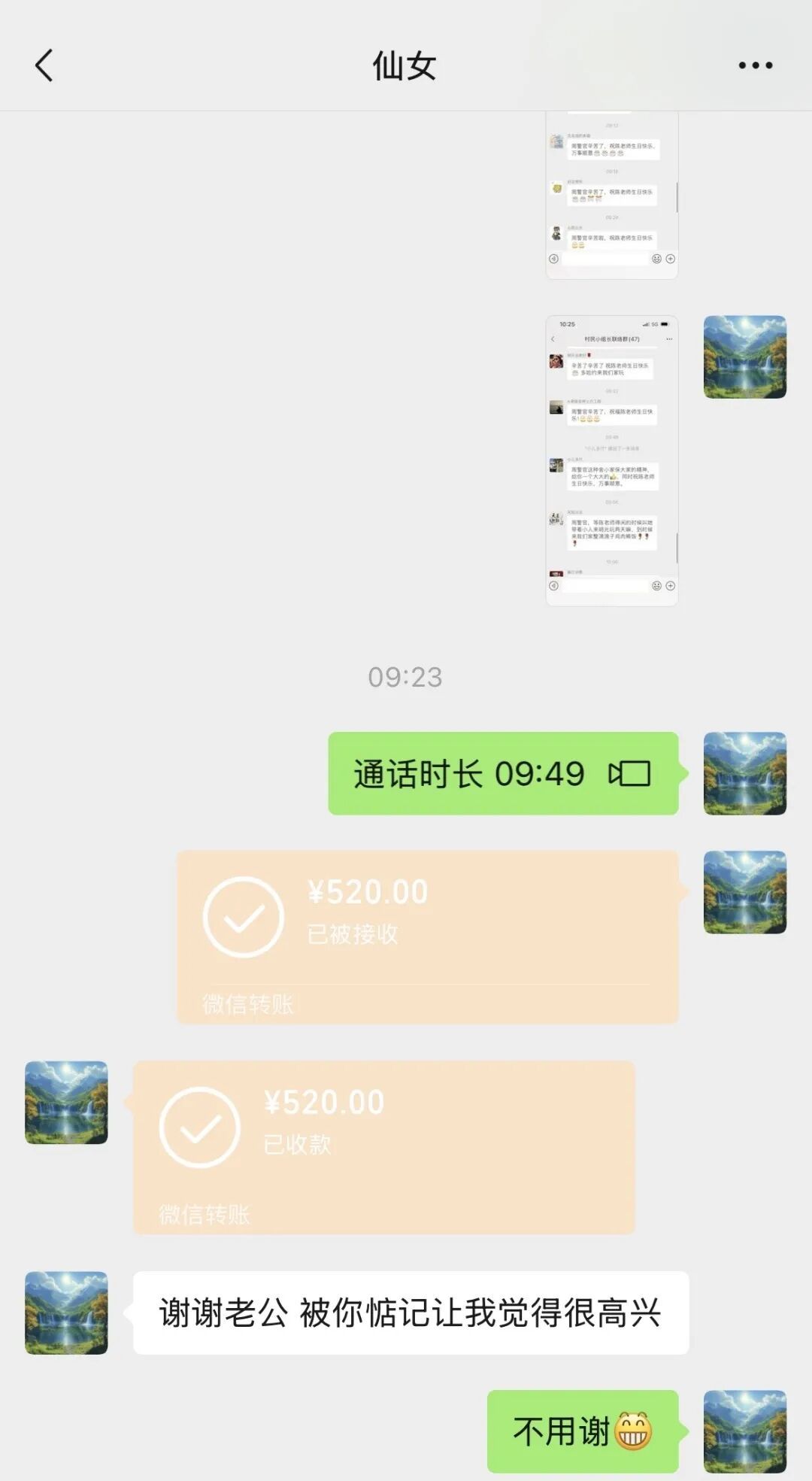Click the chat title 仙女 at the top
The image size is (812, 1481).
404,66
